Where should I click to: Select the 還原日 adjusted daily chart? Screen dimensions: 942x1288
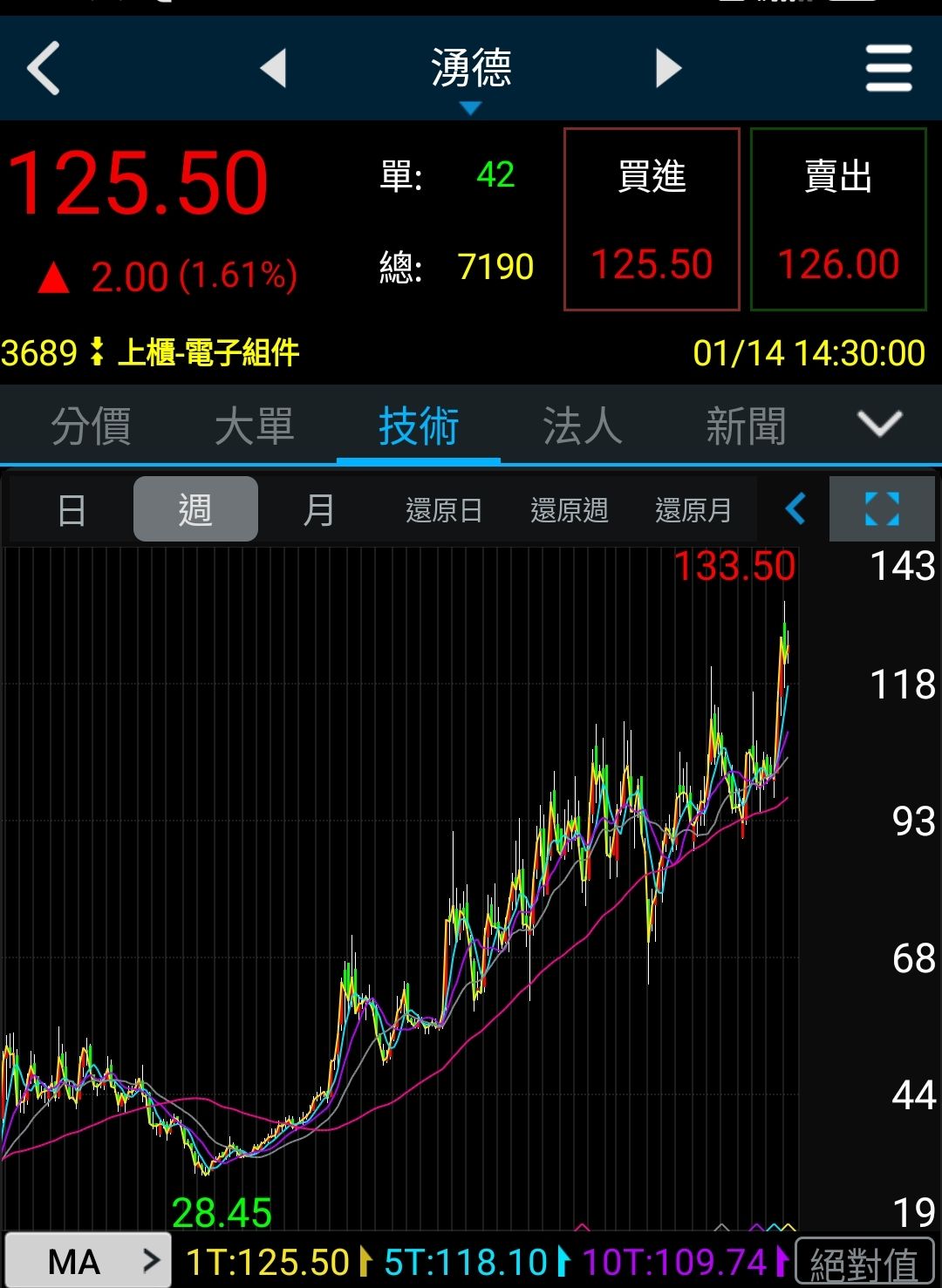tap(444, 509)
